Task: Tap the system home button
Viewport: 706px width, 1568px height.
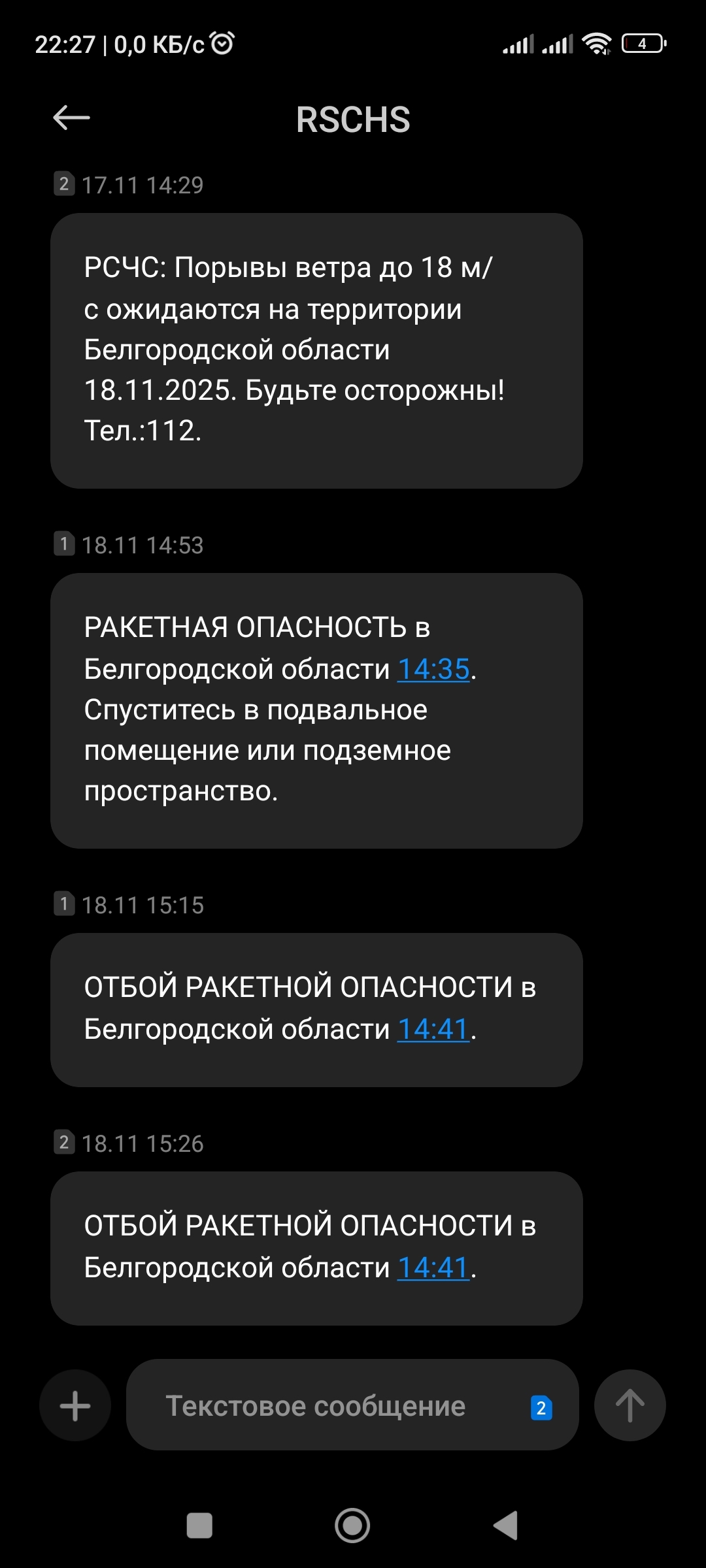Action: coord(352,1526)
